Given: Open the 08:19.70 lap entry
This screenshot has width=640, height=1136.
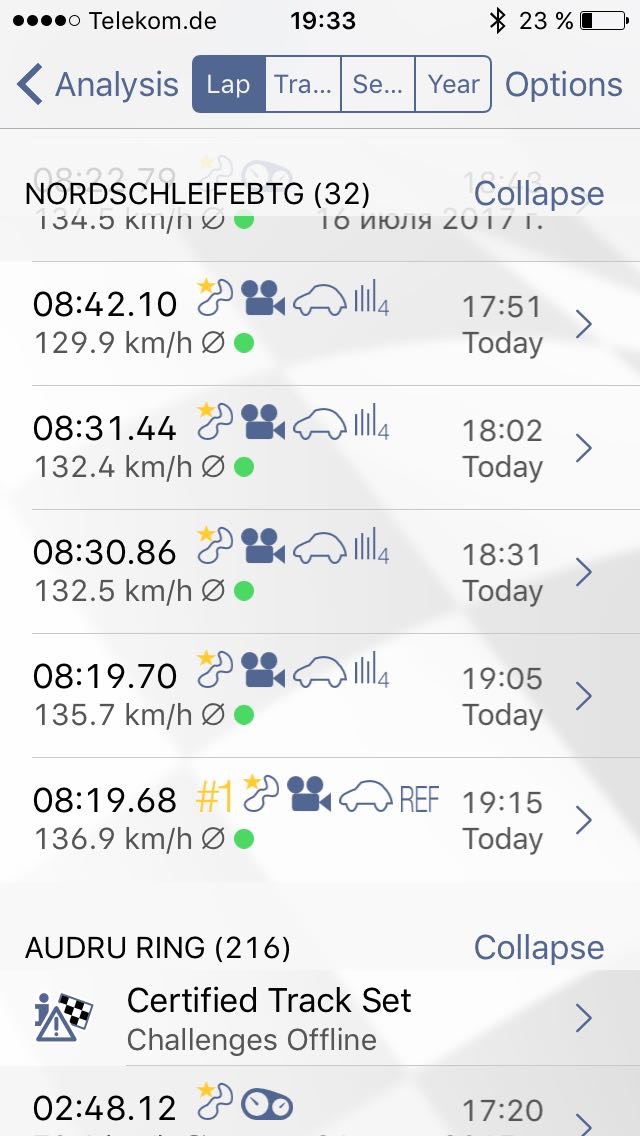Looking at the screenshot, I should click(320, 696).
